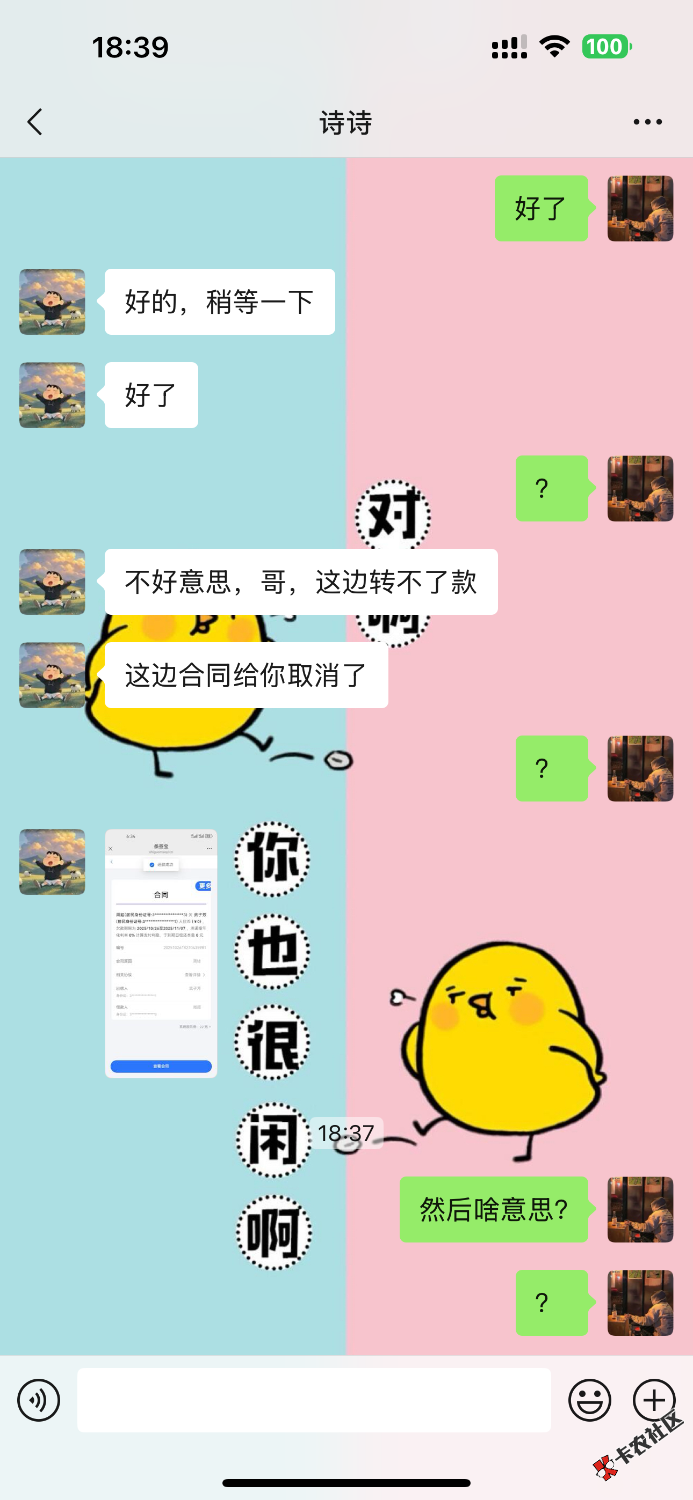The width and height of the screenshot is (693, 1500).
Task: Focus the message text field
Action: pyautogui.click(x=314, y=1400)
